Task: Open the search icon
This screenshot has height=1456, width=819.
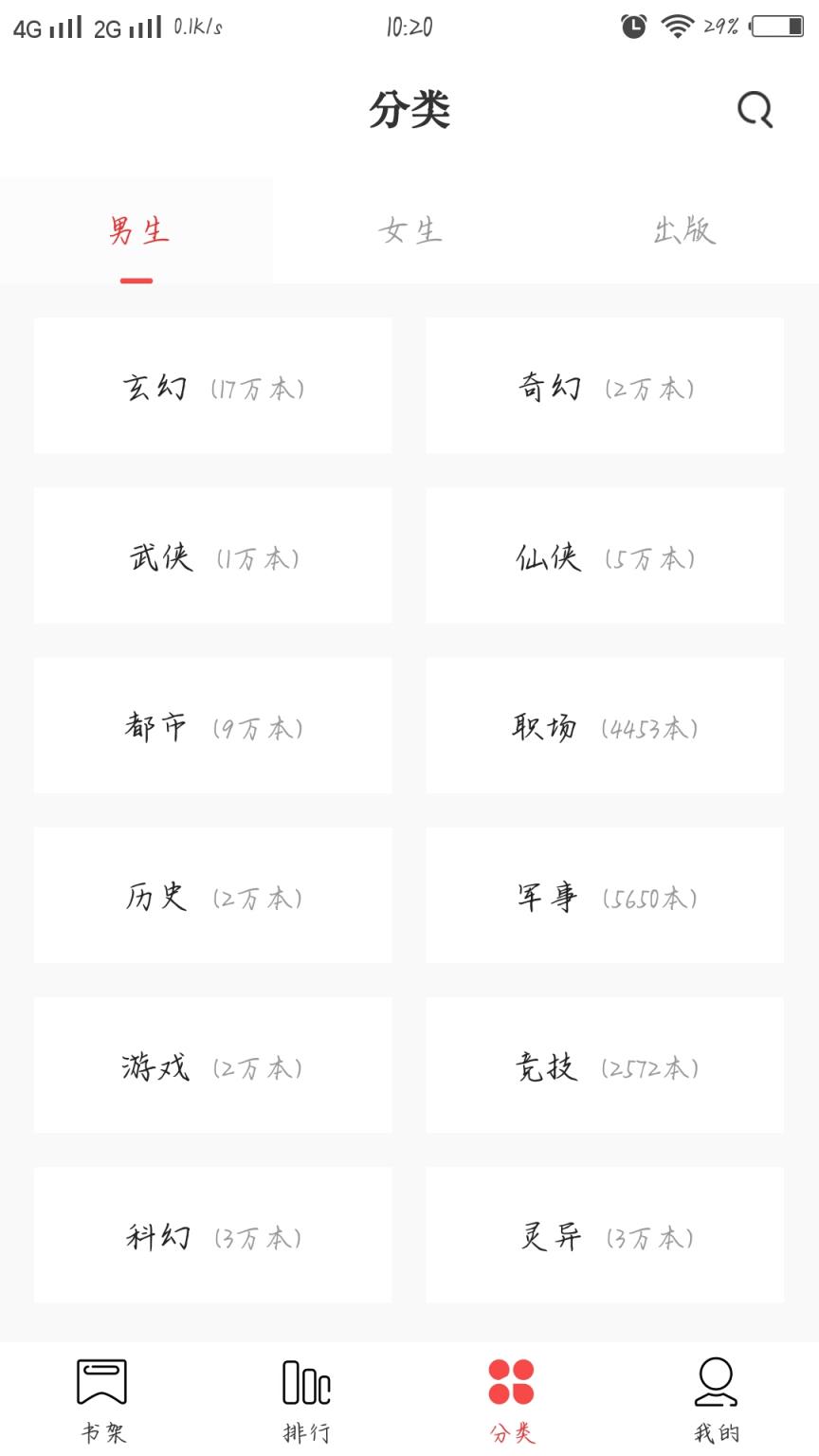Action: coord(754,111)
